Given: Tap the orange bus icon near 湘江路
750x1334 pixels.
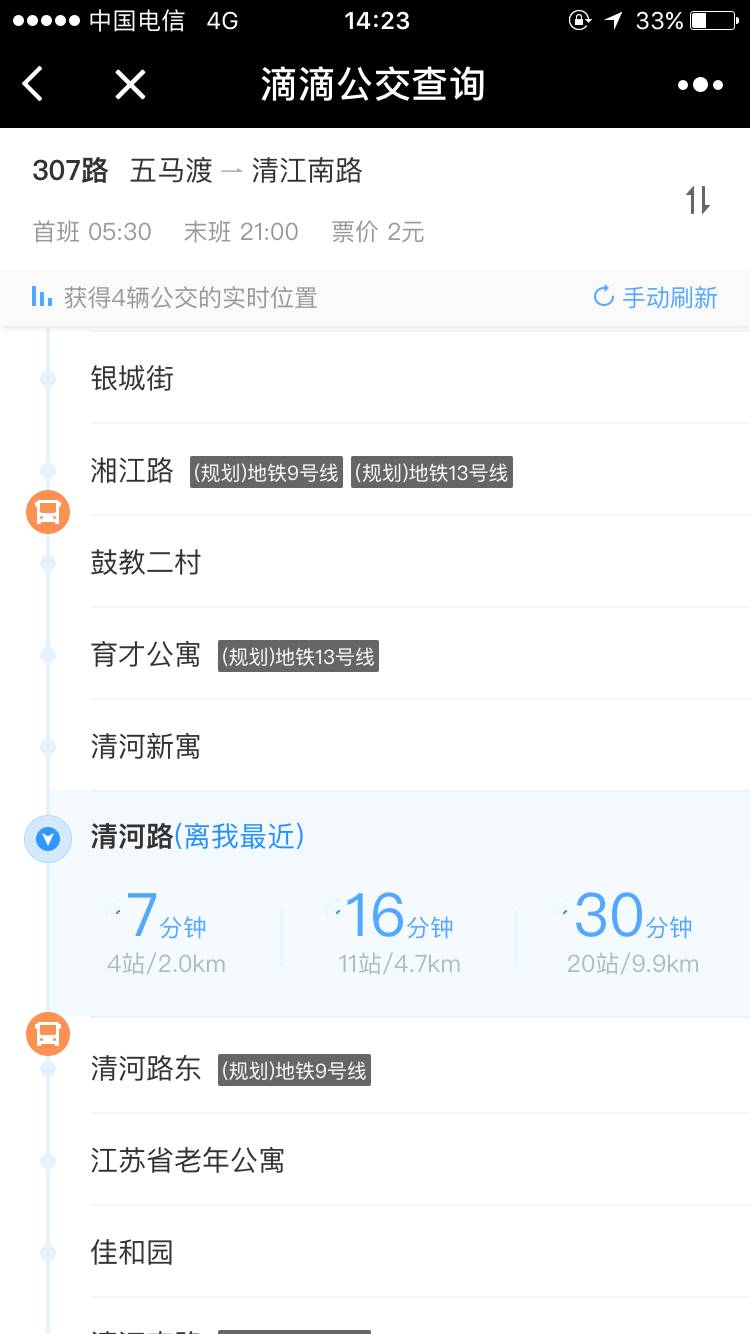Looking at the screenshot, I should click(46, 512).
